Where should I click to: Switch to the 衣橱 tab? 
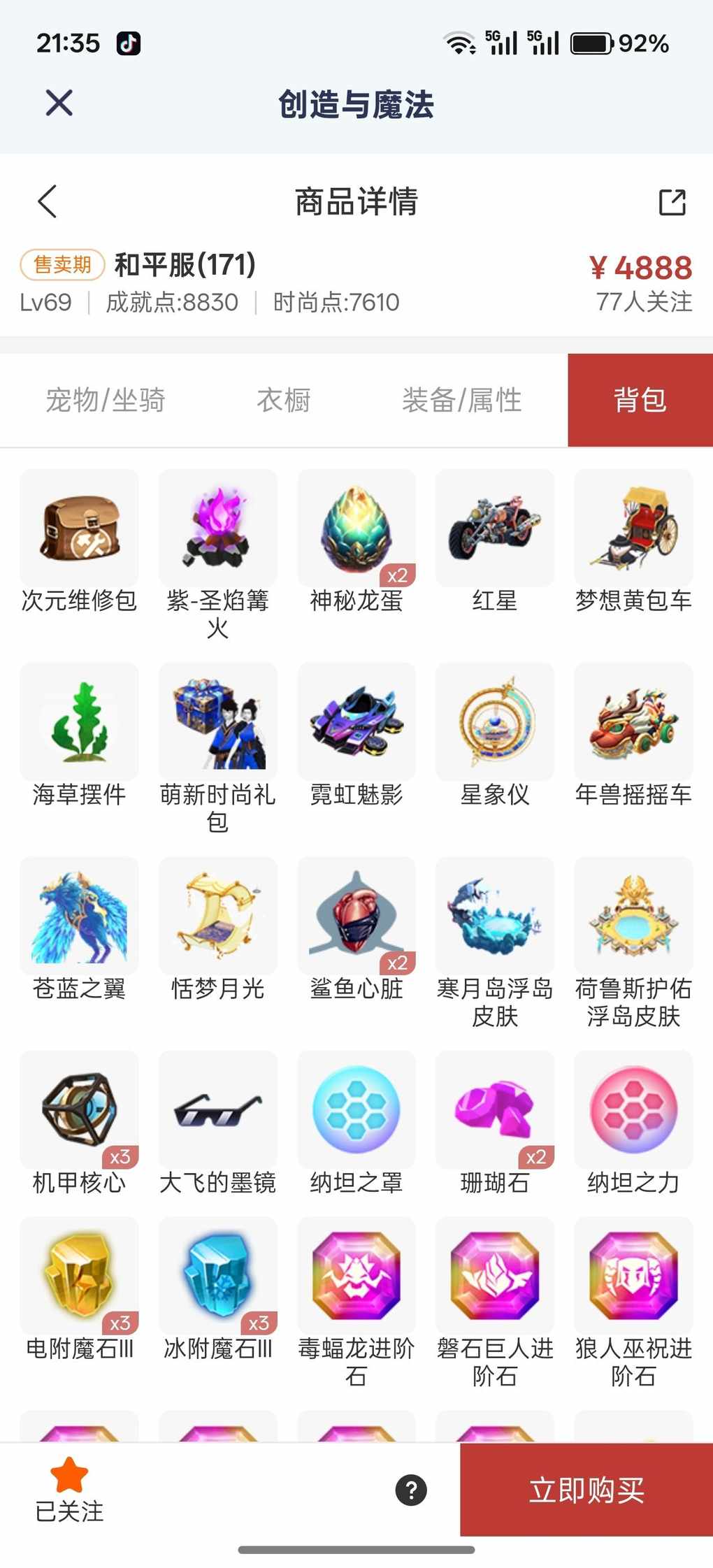(284, 401)
